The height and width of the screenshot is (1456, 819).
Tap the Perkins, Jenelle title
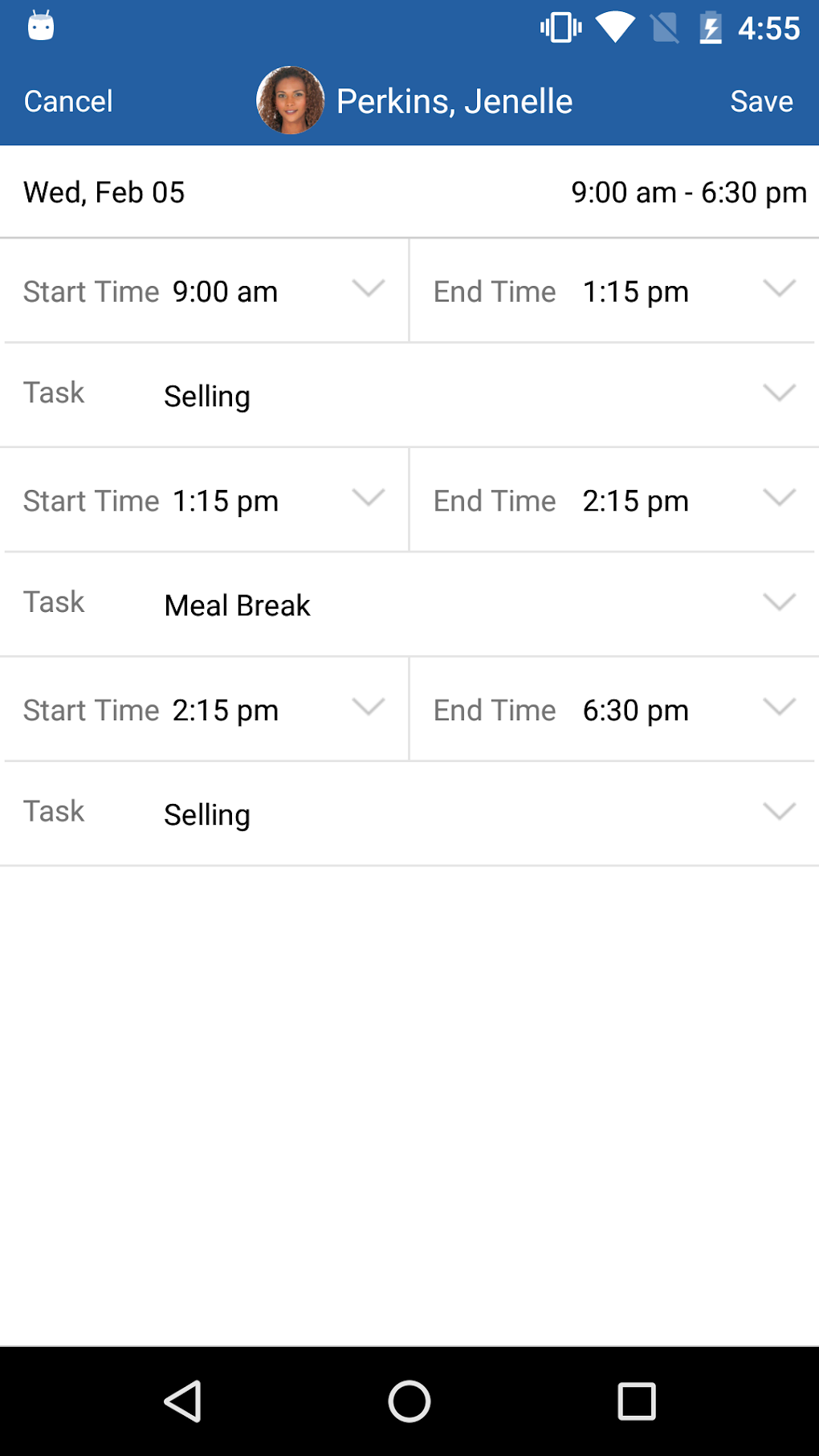click(454, 100)
